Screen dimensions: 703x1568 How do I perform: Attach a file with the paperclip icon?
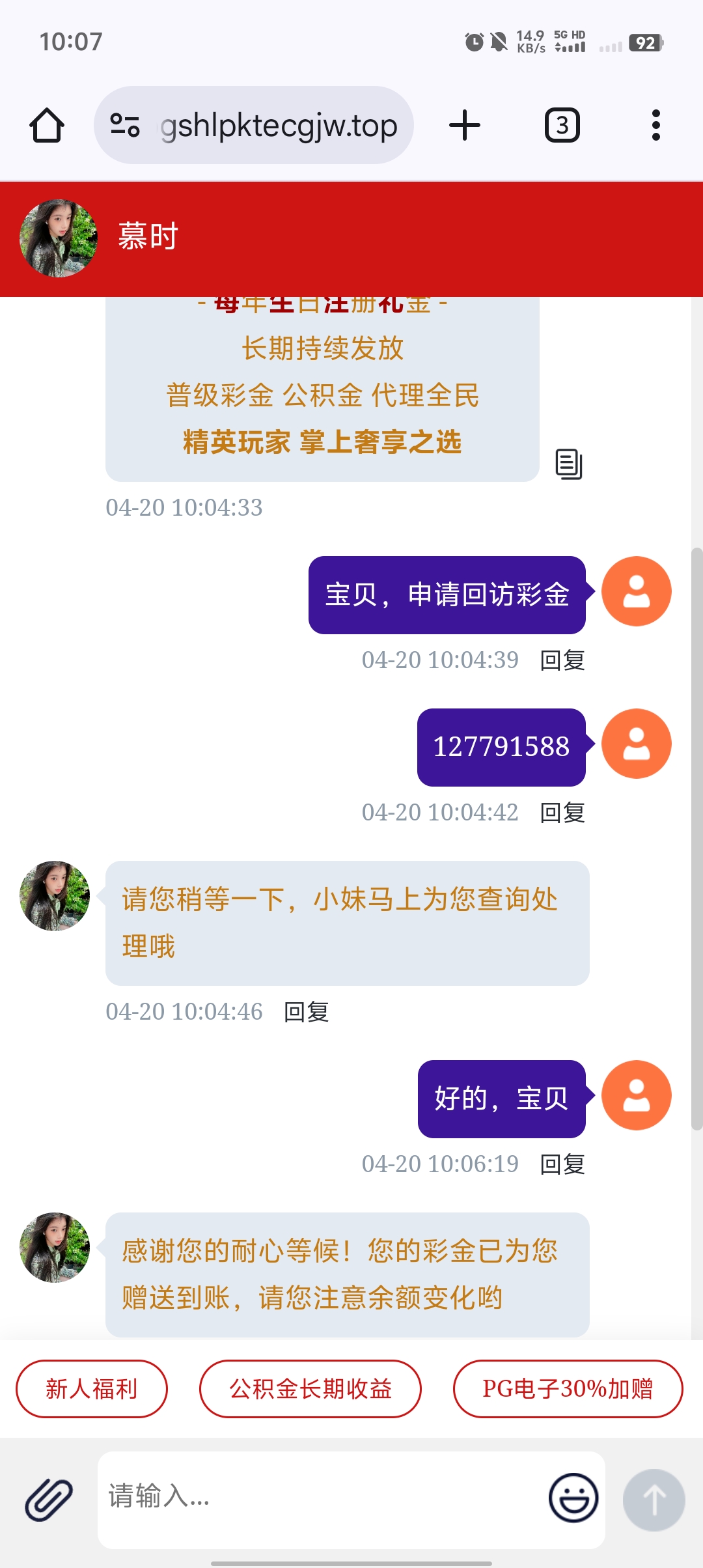(49, 1499)
